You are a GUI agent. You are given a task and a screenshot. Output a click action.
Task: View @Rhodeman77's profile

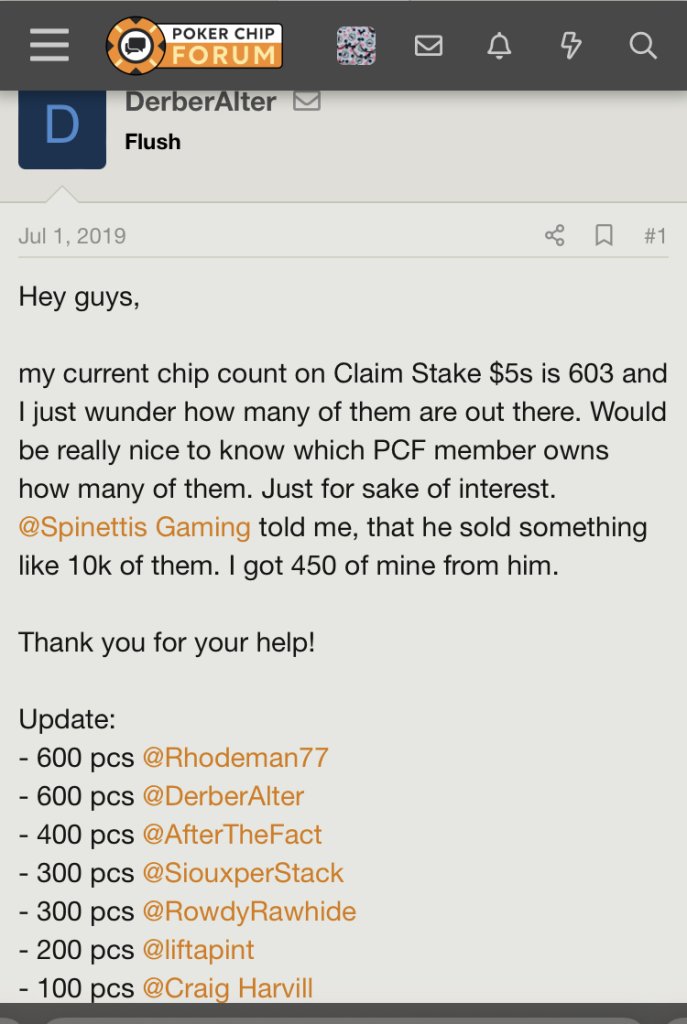(235, 757)
